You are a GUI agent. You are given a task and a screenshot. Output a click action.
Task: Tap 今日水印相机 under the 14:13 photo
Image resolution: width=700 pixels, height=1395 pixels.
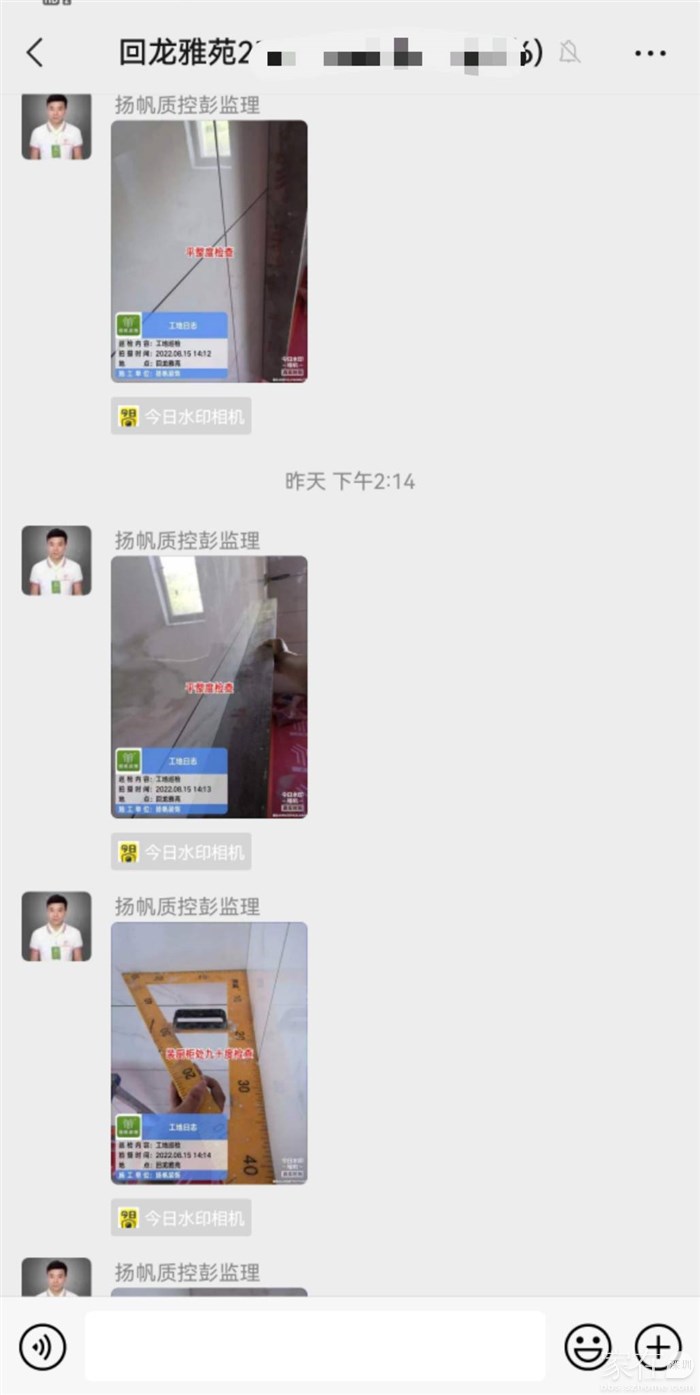[x=181, y=852]
